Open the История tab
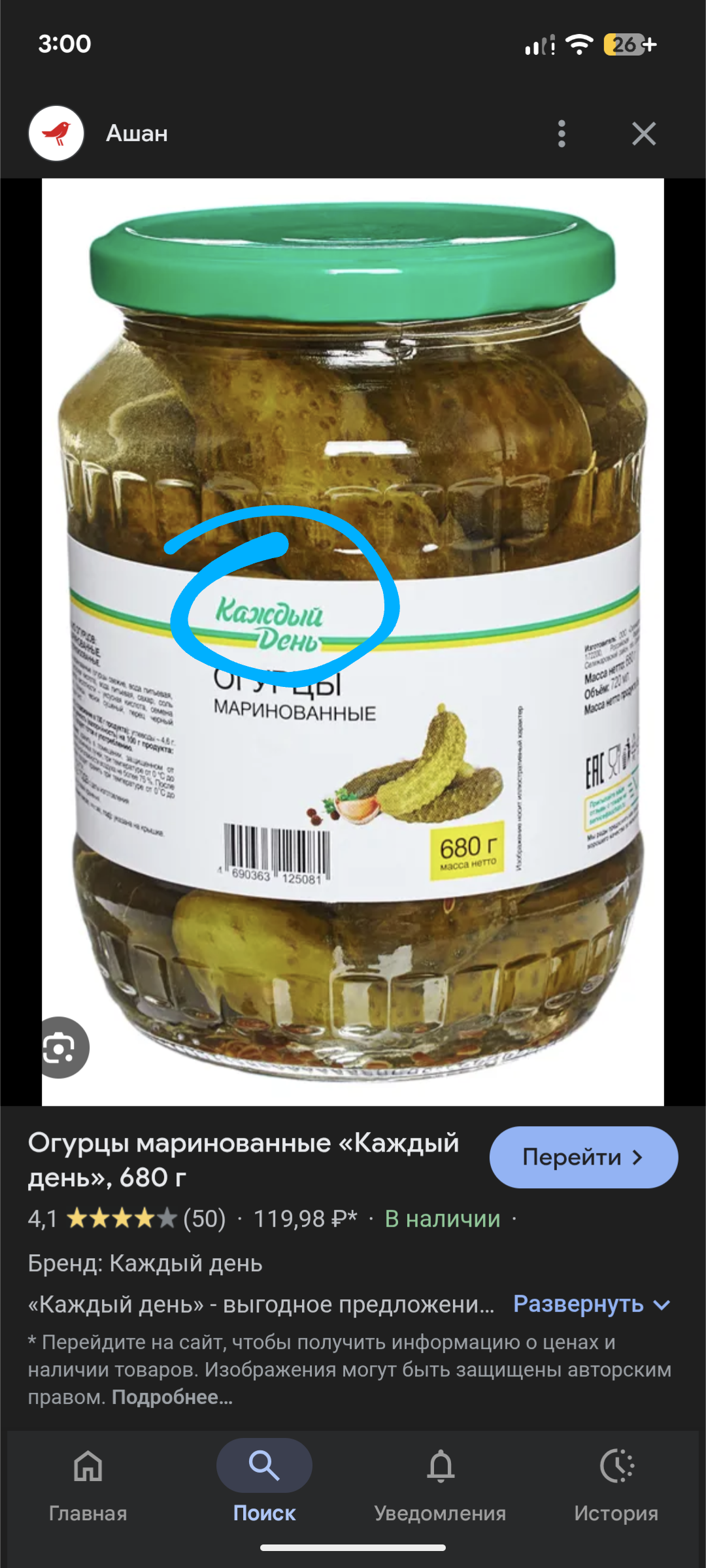This screenshot has height=1568, width=706. 616,1482
